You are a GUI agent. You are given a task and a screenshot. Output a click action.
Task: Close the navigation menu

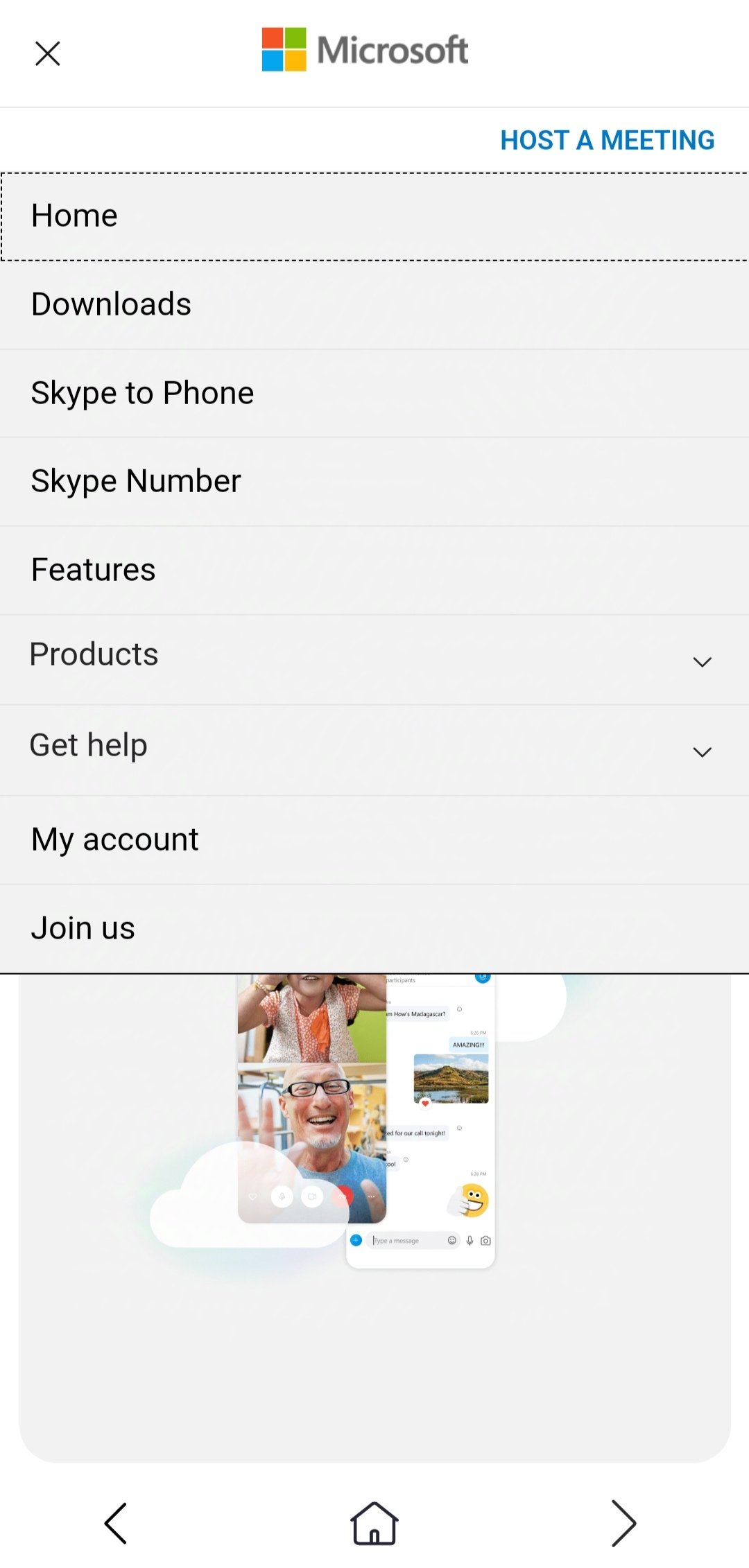pos(47,53)
